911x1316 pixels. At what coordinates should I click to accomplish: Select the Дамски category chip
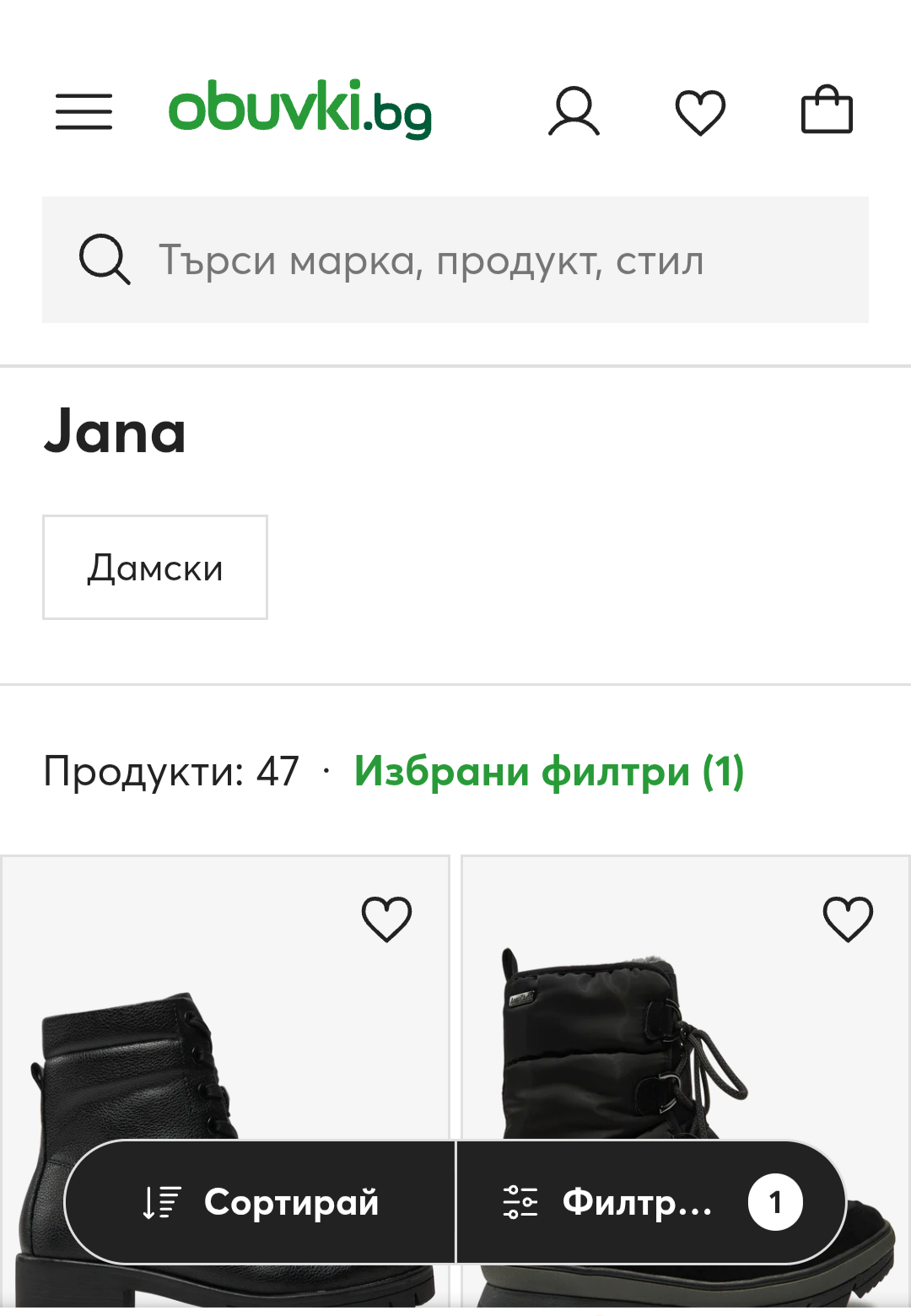pos(155,567)
